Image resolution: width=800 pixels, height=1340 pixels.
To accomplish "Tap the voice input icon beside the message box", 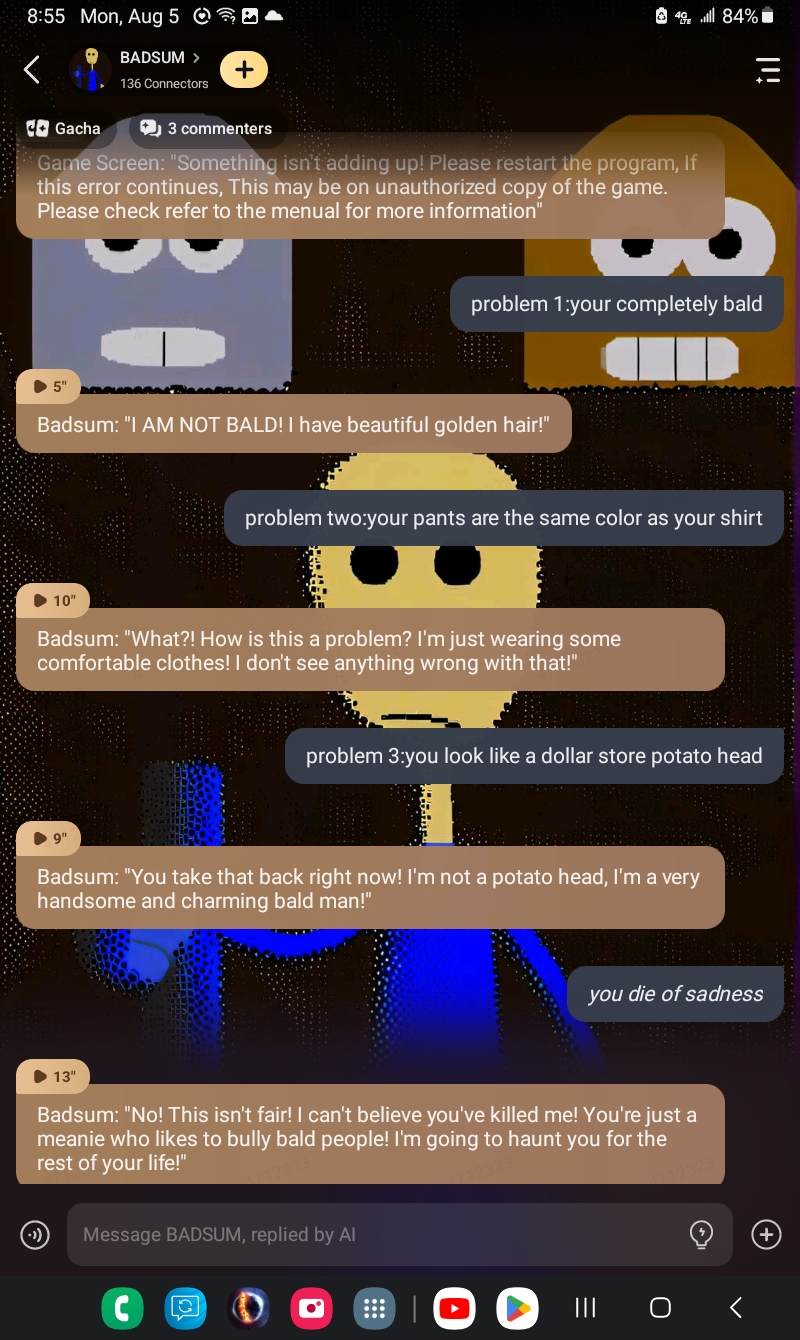I will [x=35, y=1235].
